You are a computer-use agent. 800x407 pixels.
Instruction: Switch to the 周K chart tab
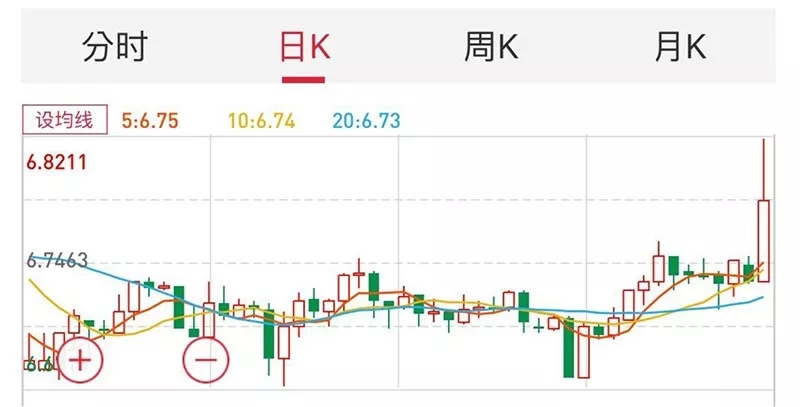(491, 47)
